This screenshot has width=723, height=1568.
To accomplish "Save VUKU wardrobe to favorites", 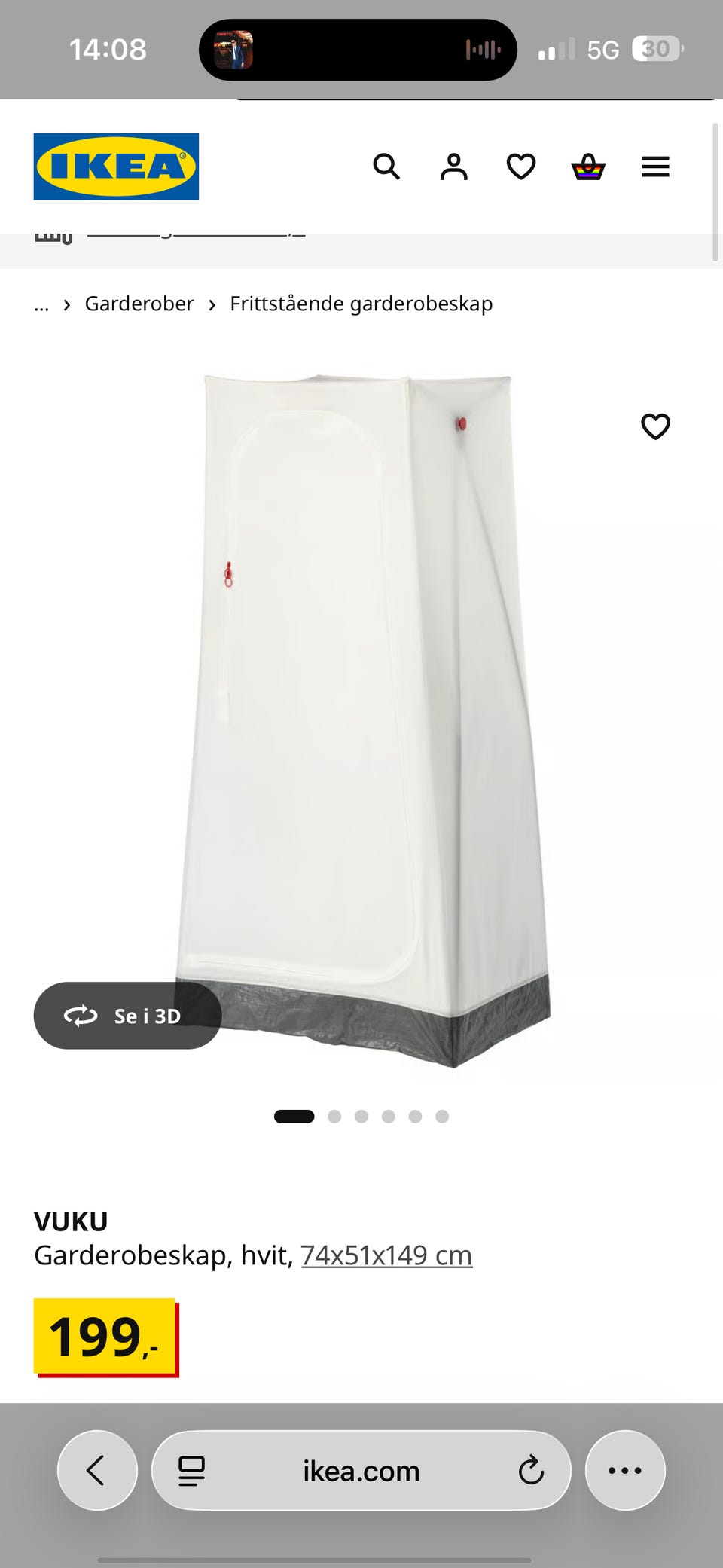I will coord(655,426).
